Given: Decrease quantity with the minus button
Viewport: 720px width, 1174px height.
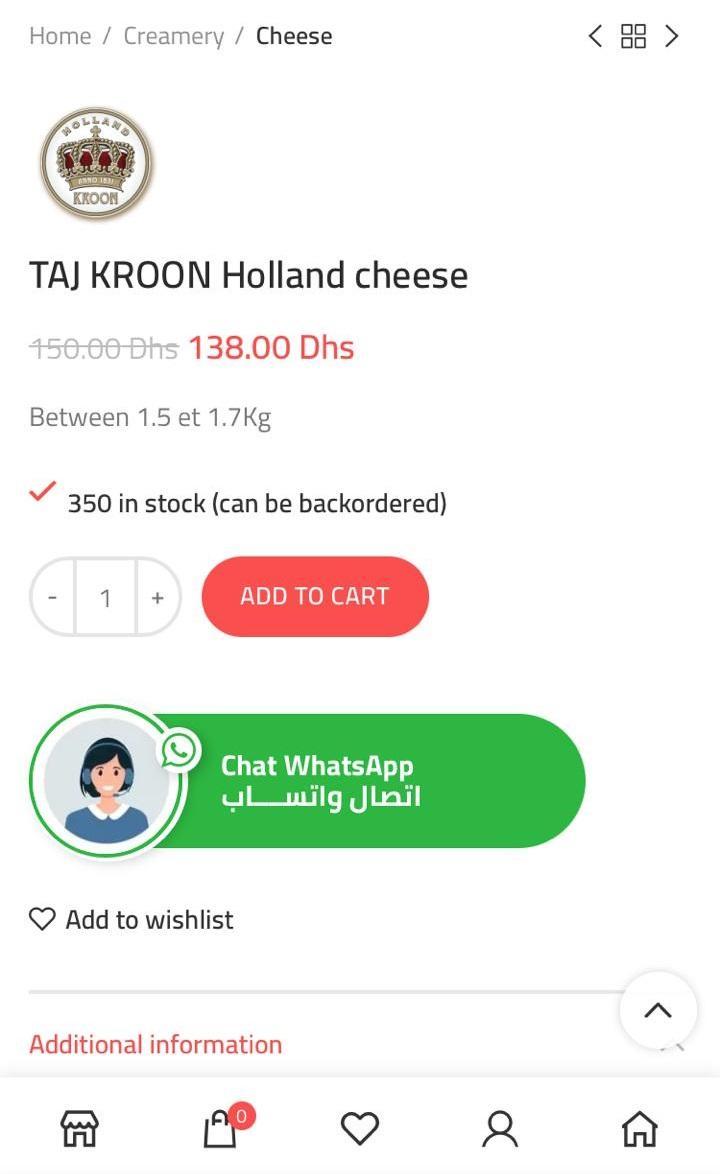Looking at the screenshot, I should tap(53, 598).
